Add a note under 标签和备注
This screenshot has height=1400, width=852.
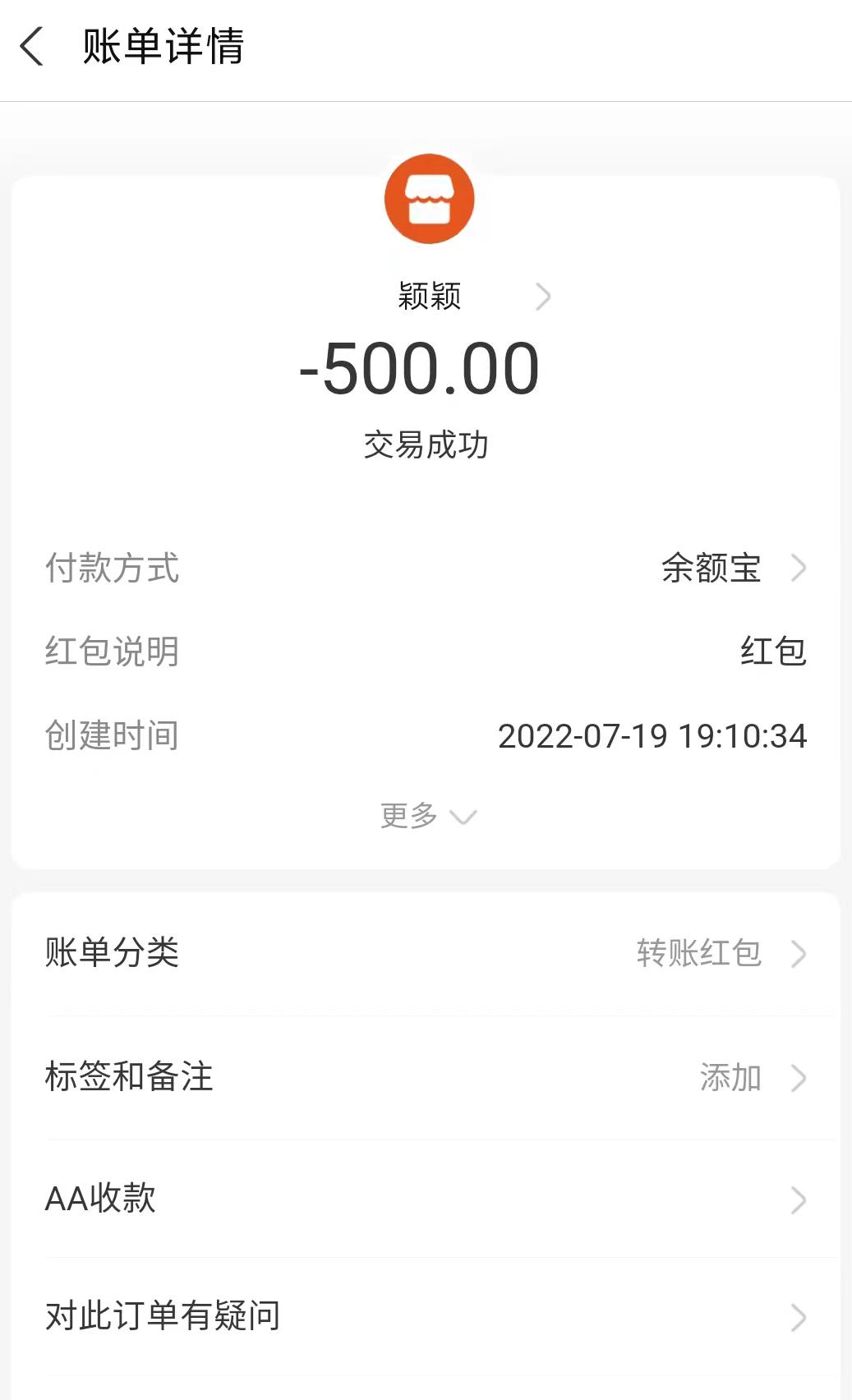pos(426,1077)
